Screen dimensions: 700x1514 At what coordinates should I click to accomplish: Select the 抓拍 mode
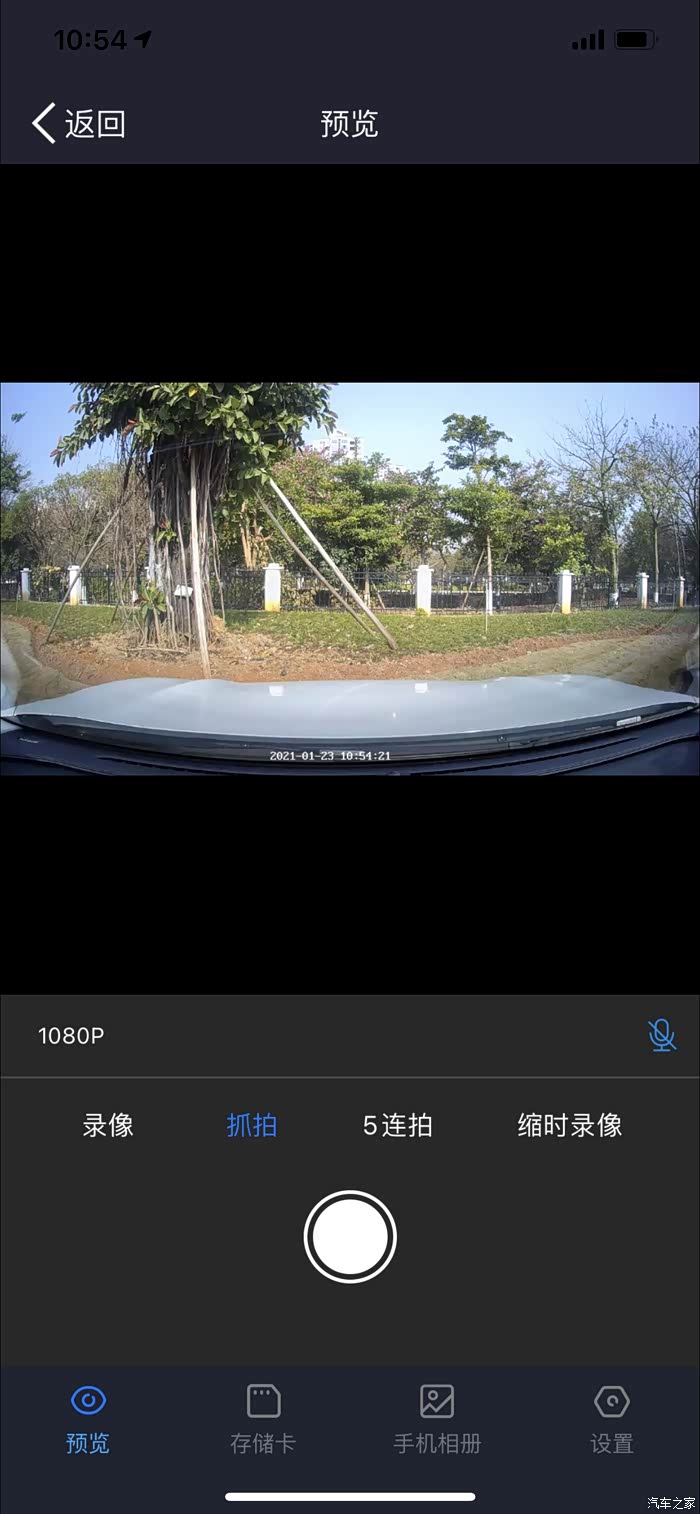tap(252, 1125)
